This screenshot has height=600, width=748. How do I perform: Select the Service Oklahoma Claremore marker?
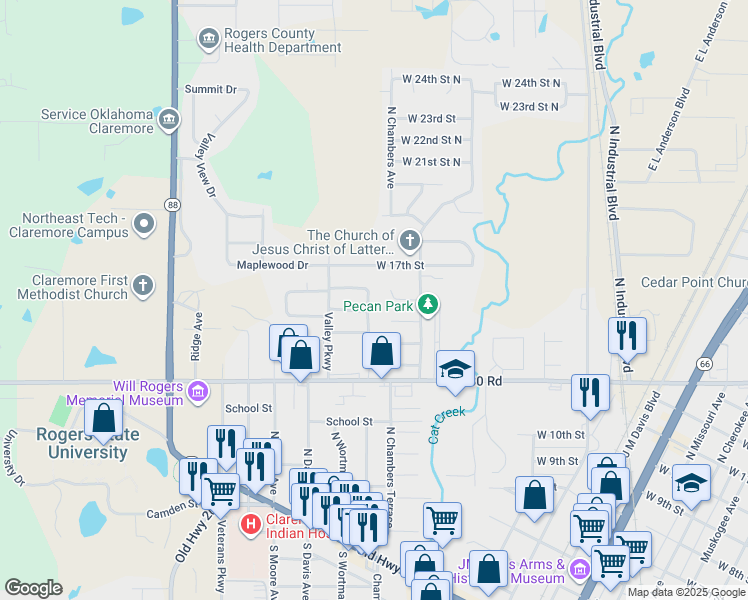pos(169,119)
